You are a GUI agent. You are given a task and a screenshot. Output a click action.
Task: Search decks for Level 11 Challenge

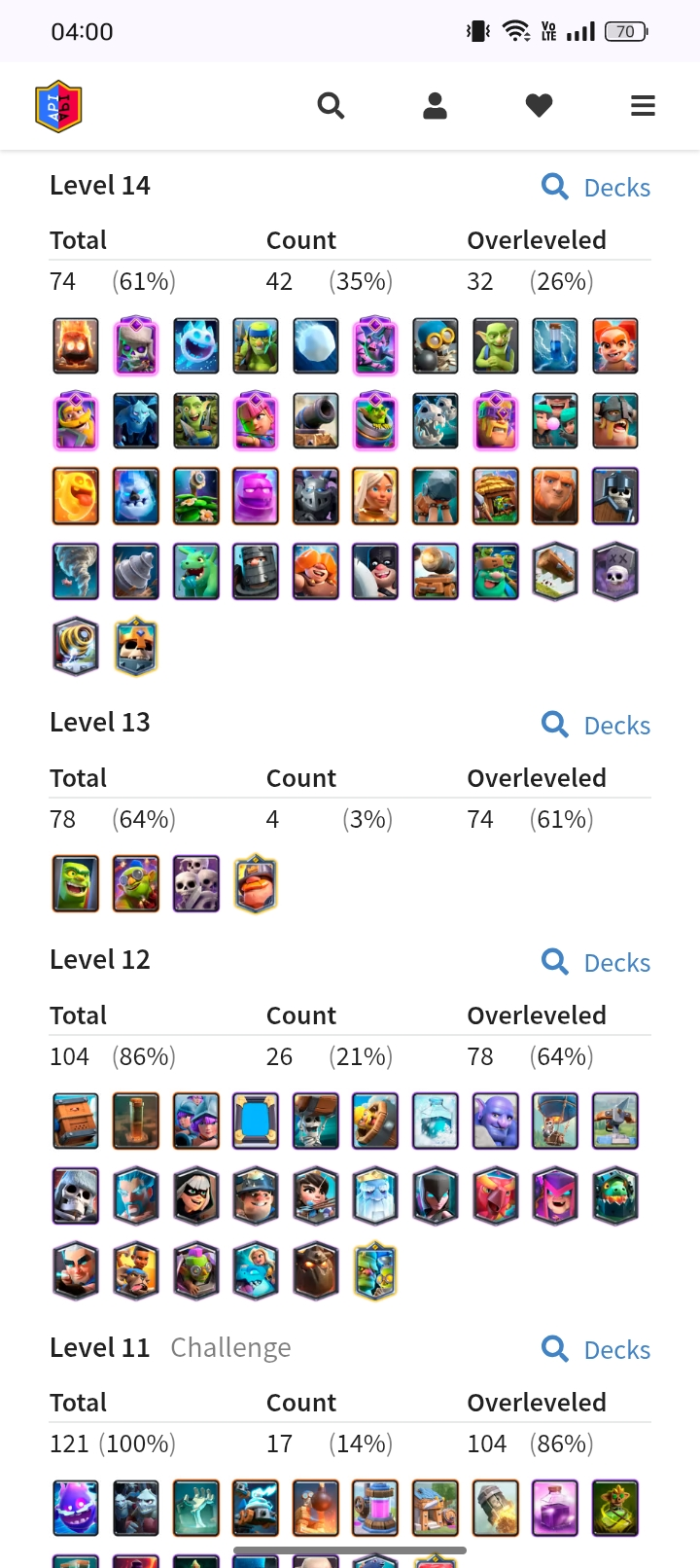(596, 1349)
